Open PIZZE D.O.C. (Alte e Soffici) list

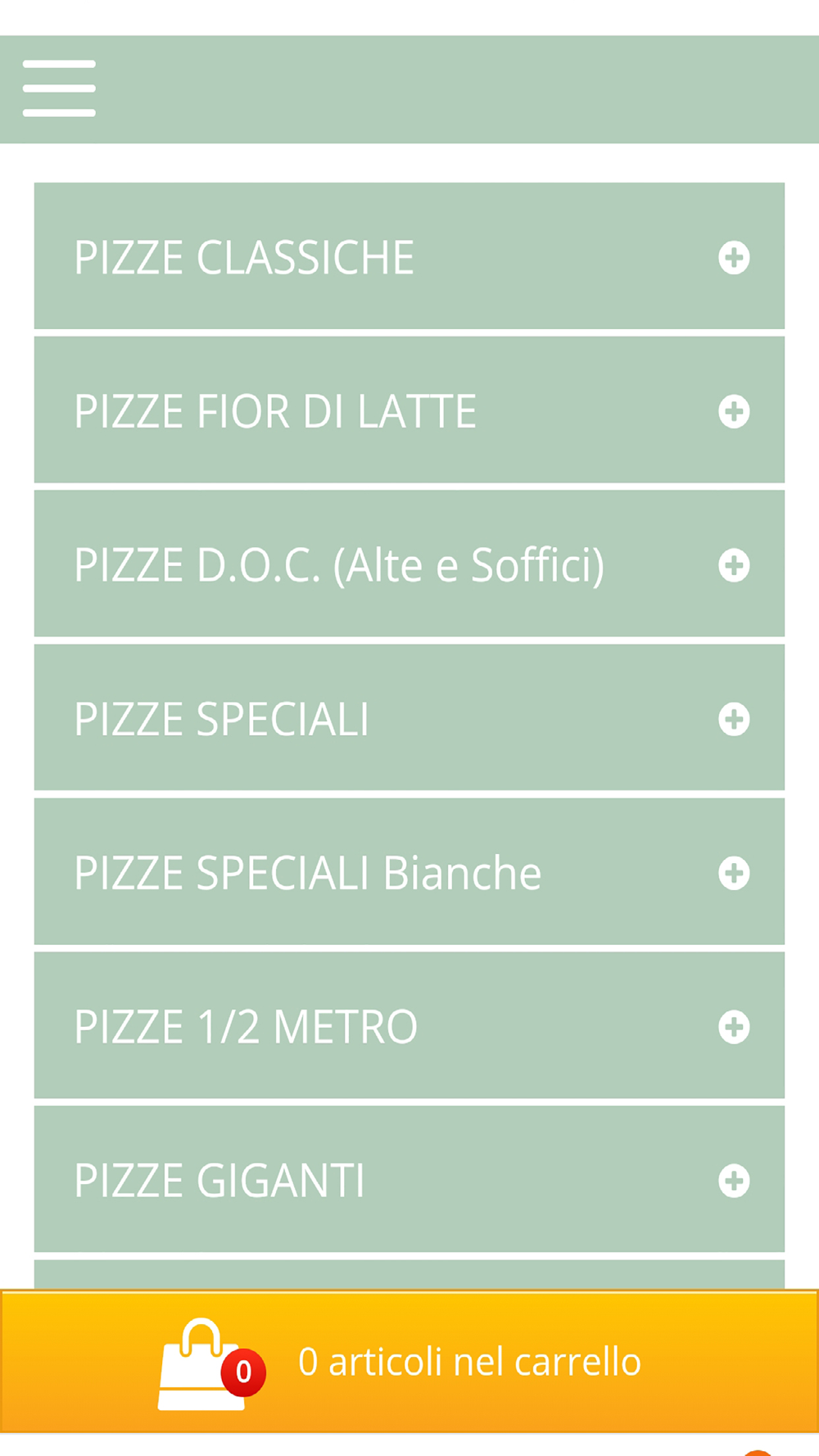[409, 564]
